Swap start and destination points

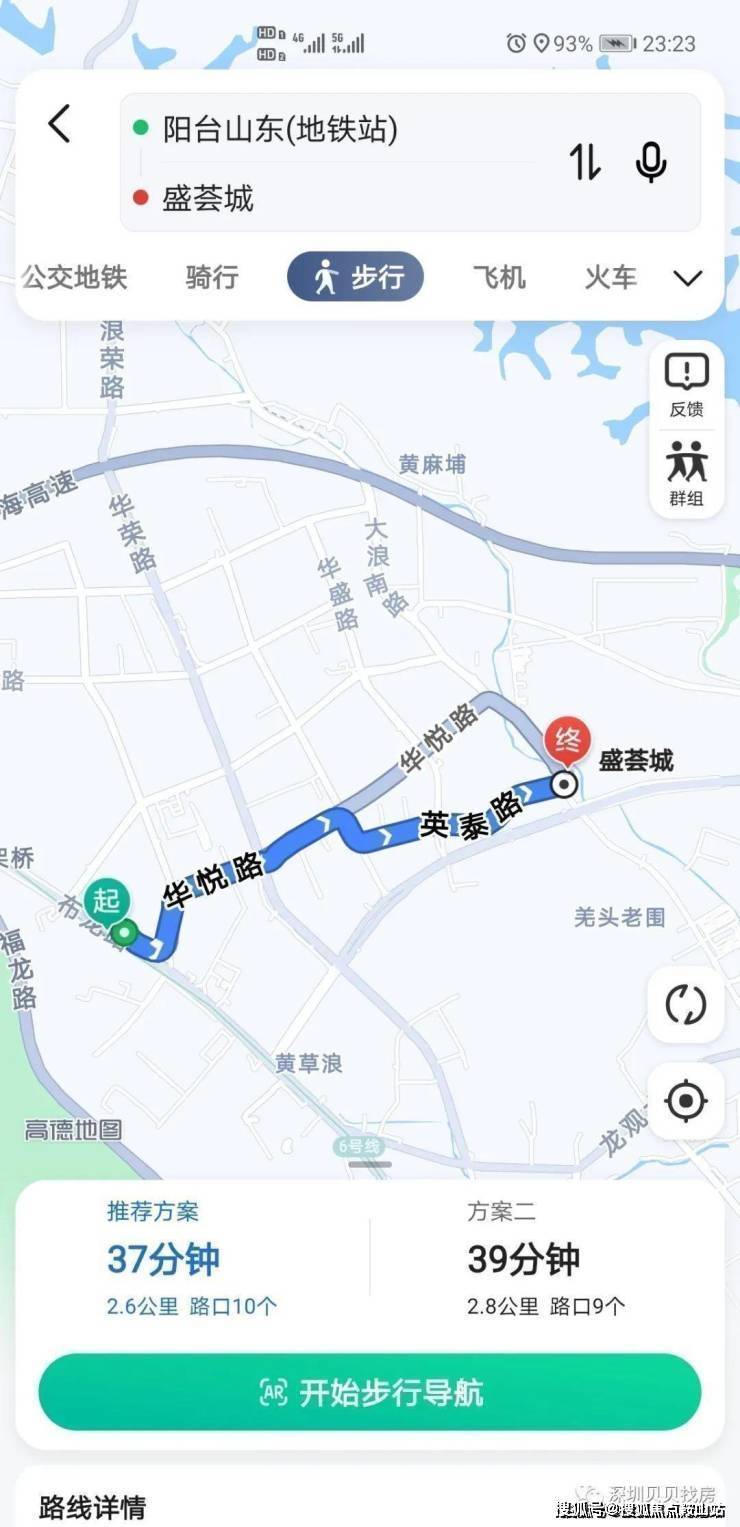point(585,162)
